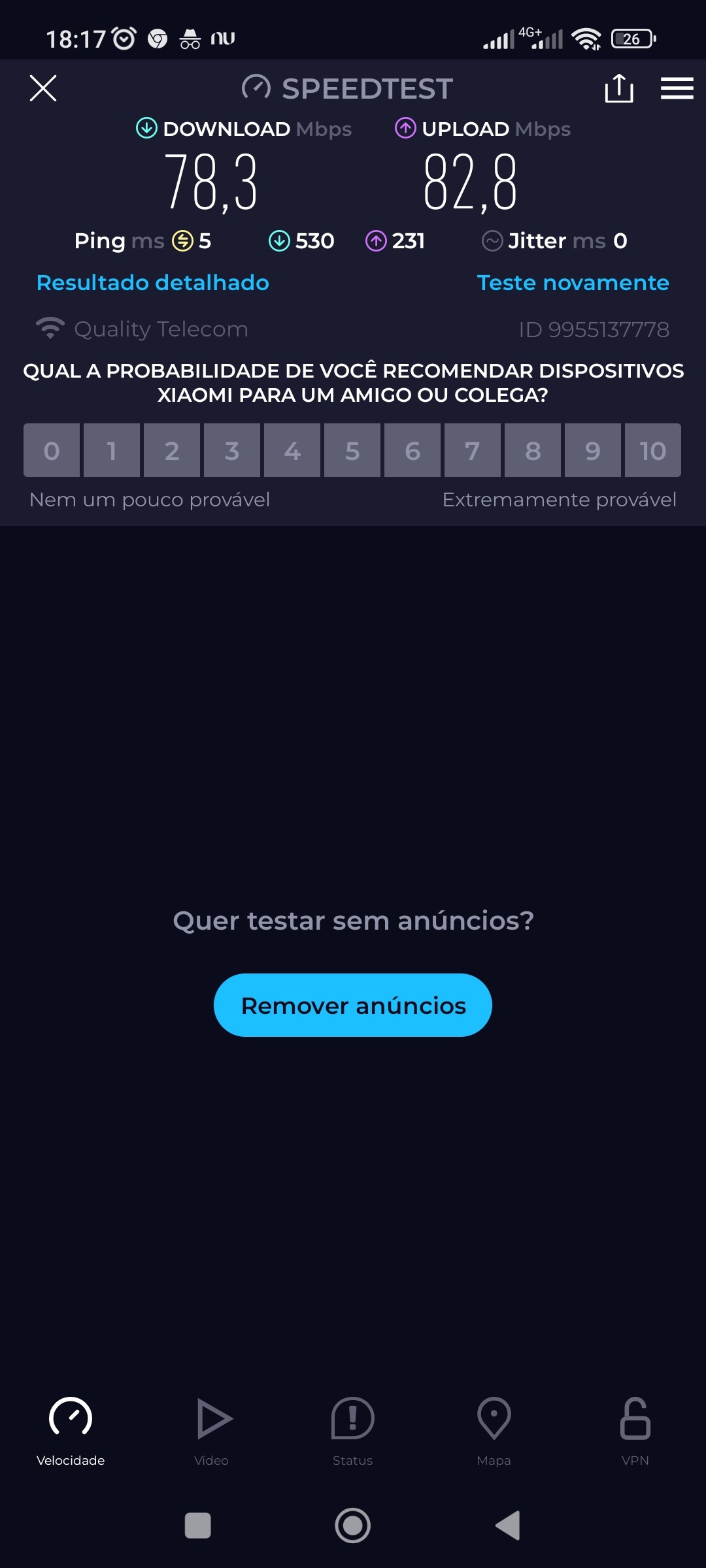Screen dimensions: 706x1568
Task: Tap Teste novamente to rerun test
Action: click(573, 283)
